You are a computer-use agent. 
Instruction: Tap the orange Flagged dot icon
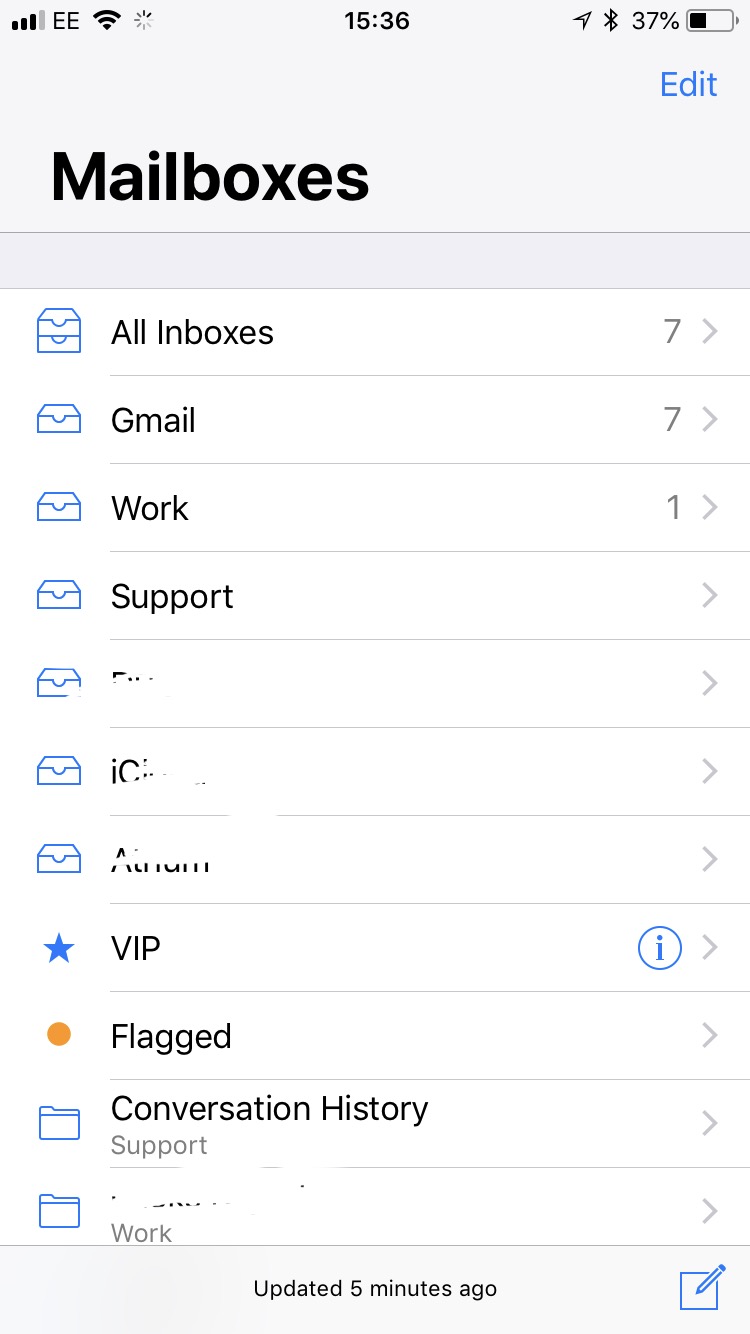click(x=58, y=1035)
